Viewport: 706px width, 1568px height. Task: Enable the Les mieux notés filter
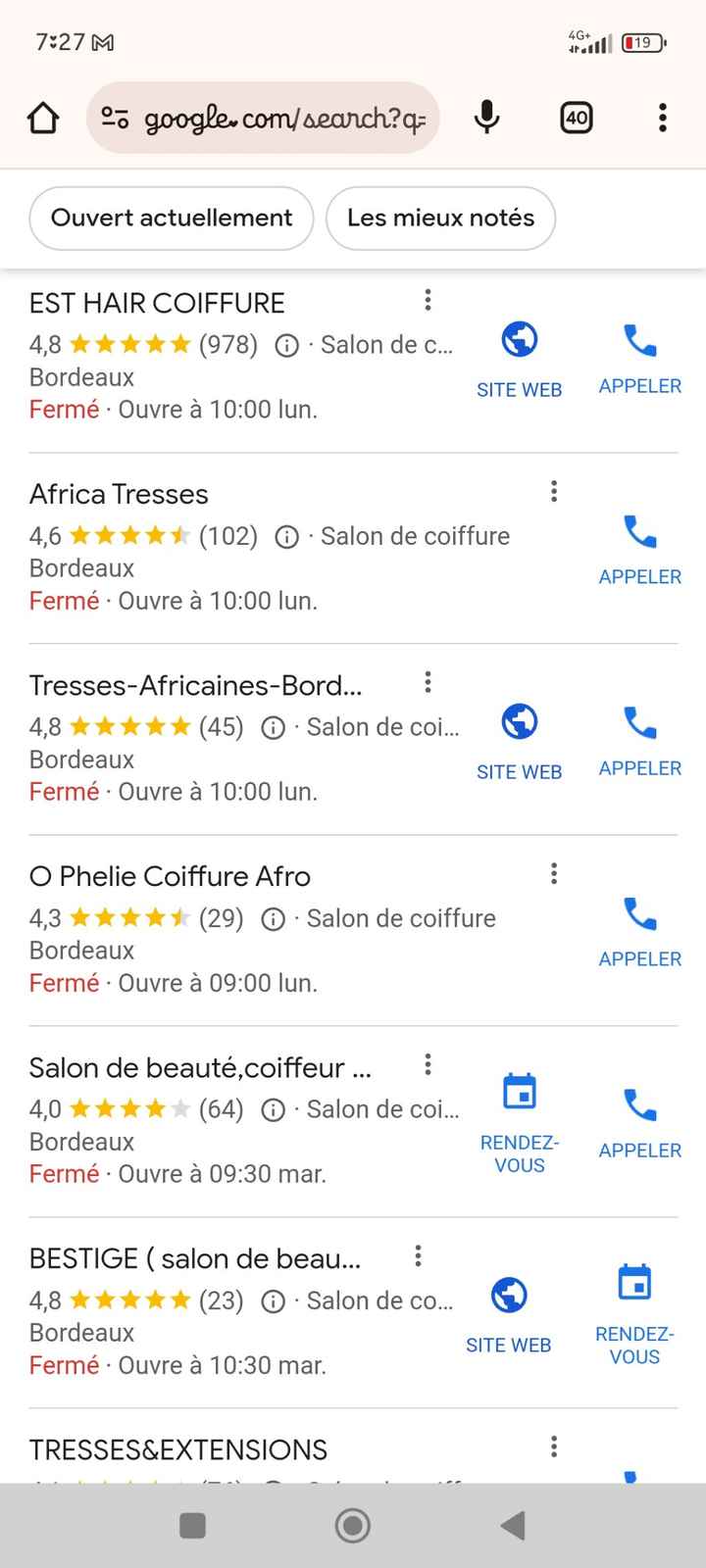point(440,218)
